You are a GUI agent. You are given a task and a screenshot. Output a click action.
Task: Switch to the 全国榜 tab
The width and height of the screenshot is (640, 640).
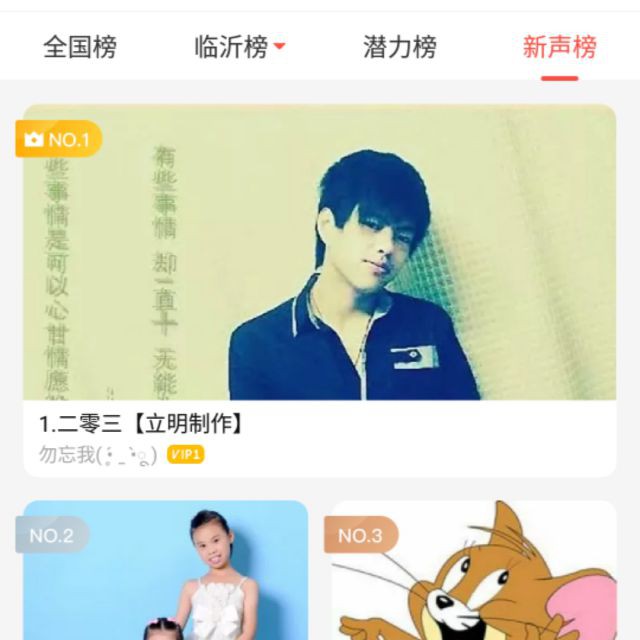point(80,47)
